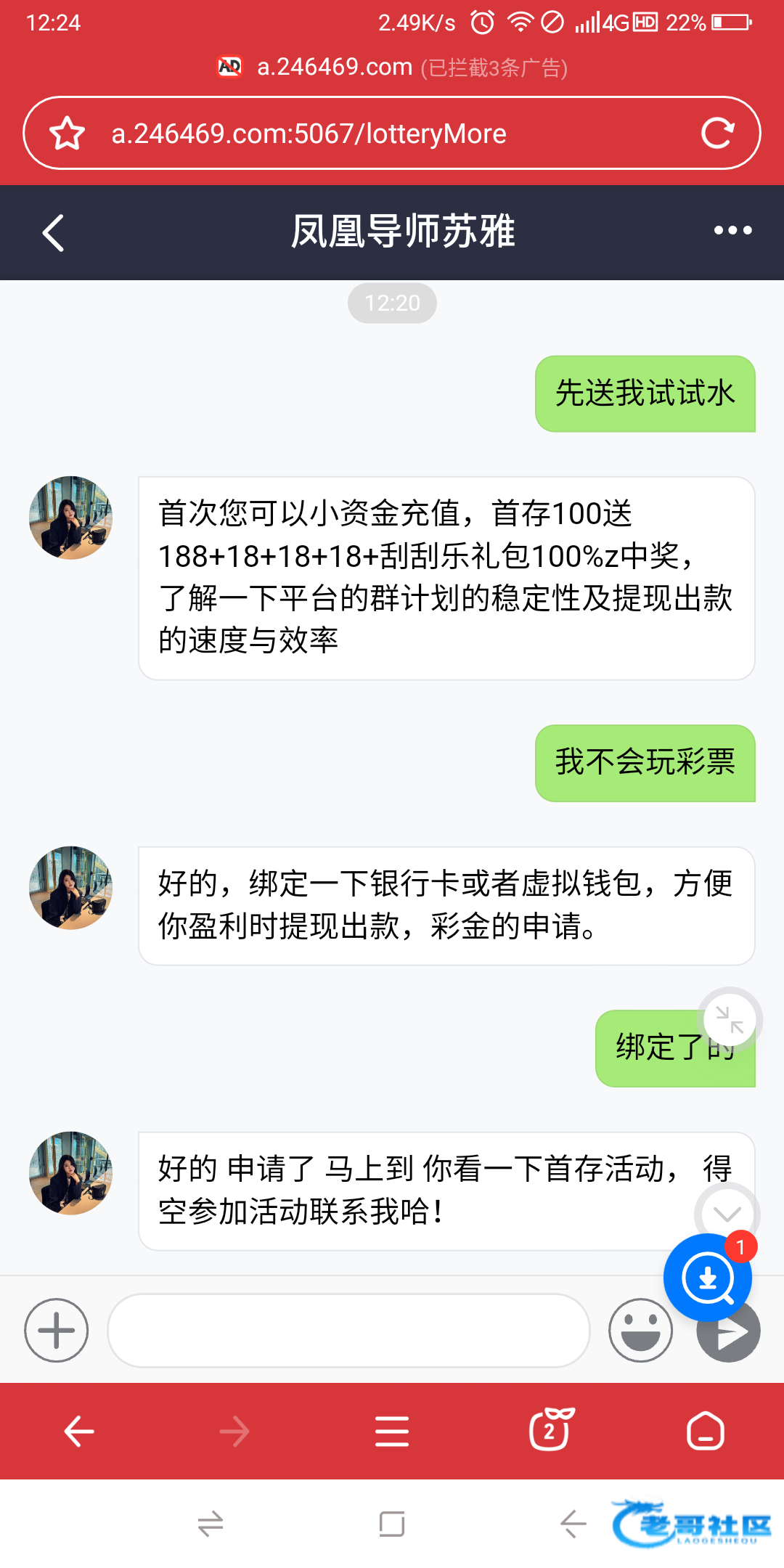Tap the blue floating download button
The width and height of the screenshot is (784, 1568).
pos(708,1278)
